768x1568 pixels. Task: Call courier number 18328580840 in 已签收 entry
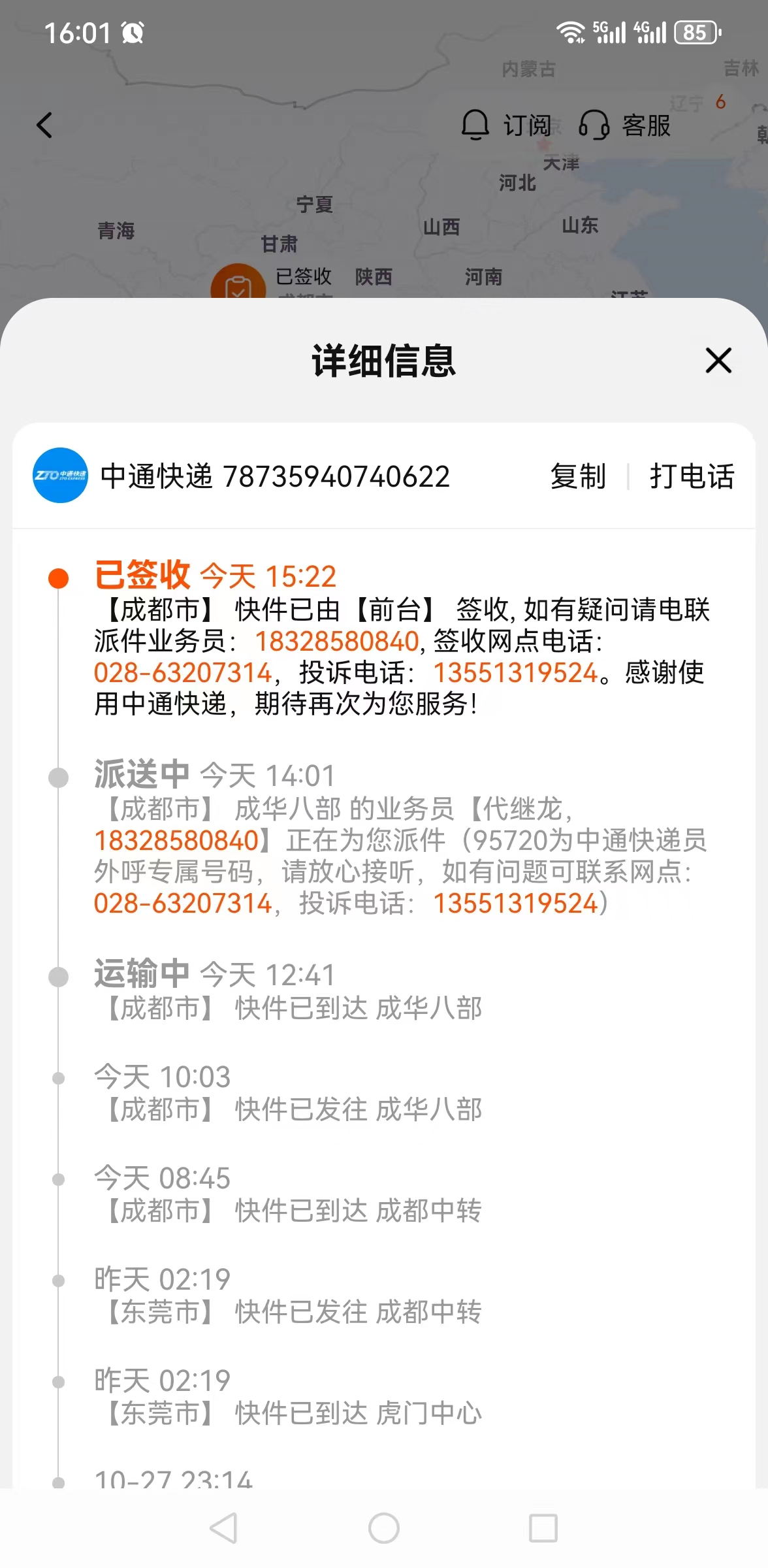pyautogui.click(x=336, y=641)
